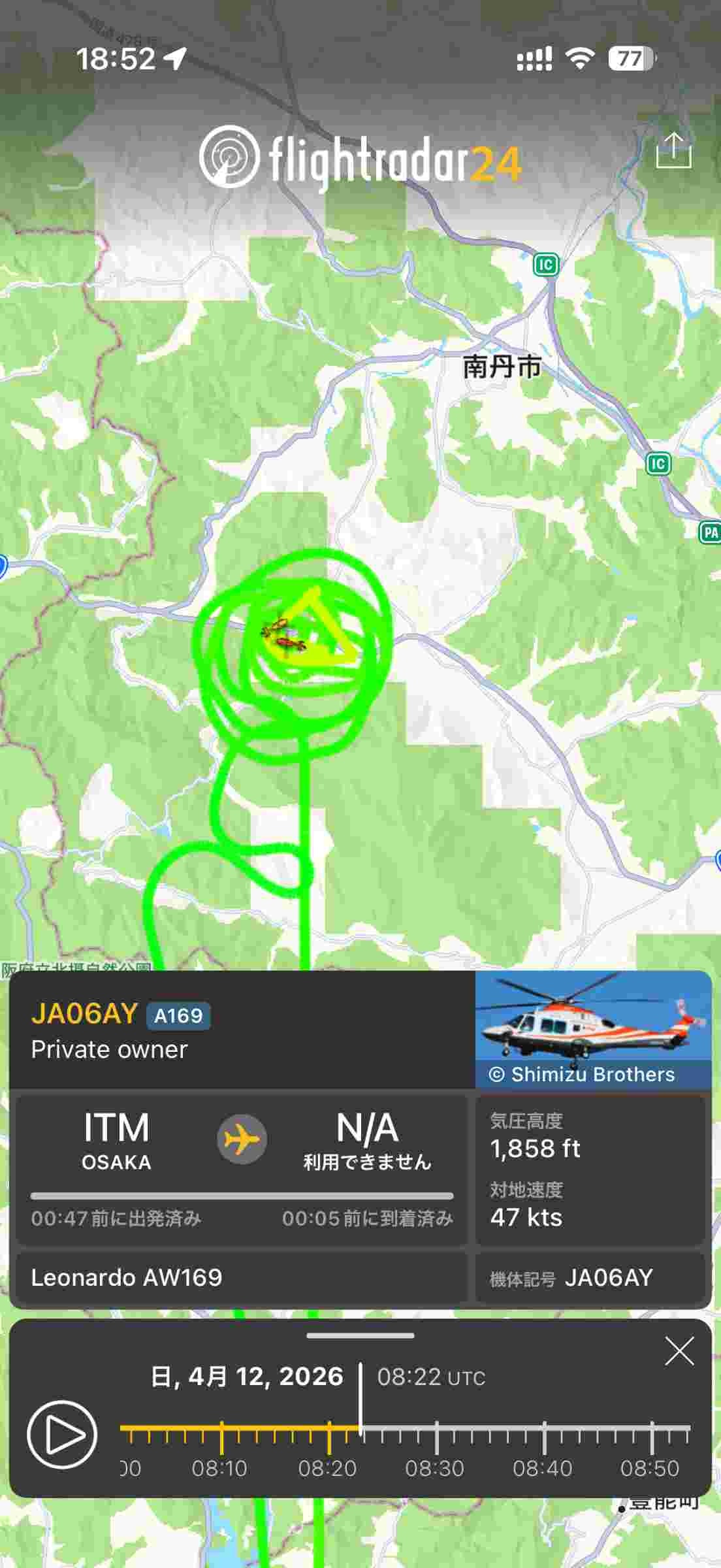Screen dimensions: 721x1568
Task: Start the flight playback
Action: pyautogui.click(x=62, y=1435)
